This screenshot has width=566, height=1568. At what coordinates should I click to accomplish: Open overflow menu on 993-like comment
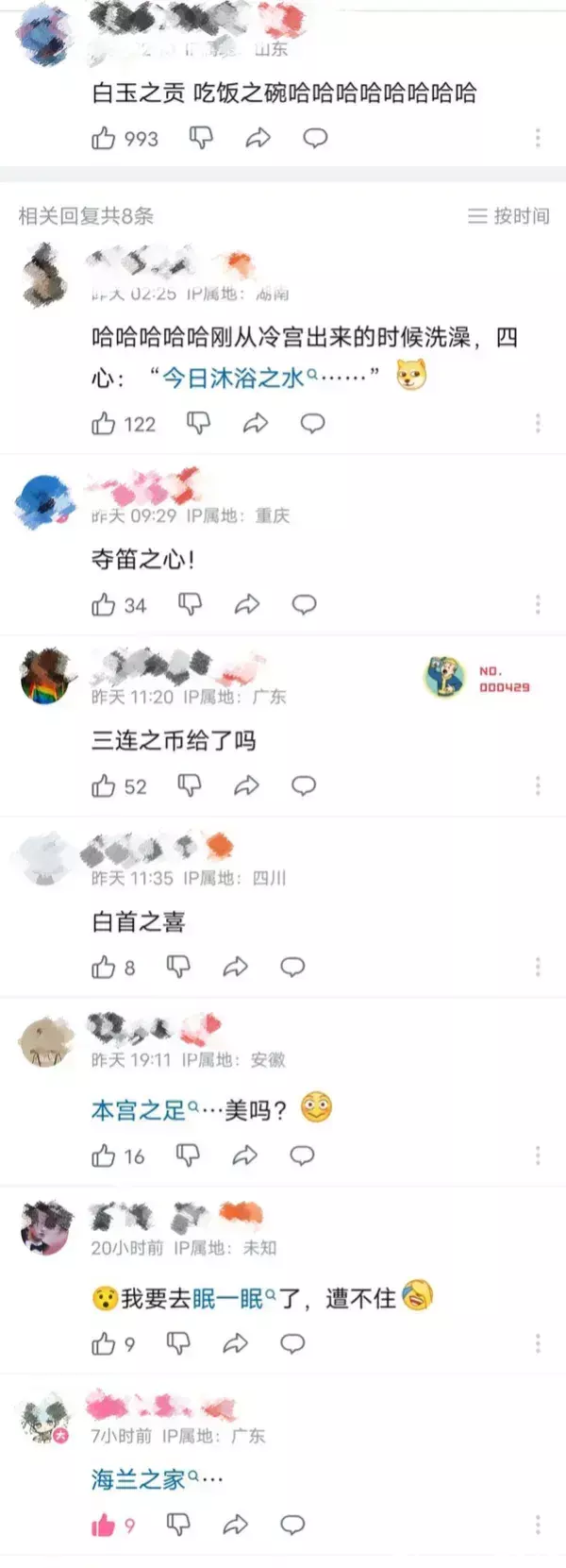538,139
